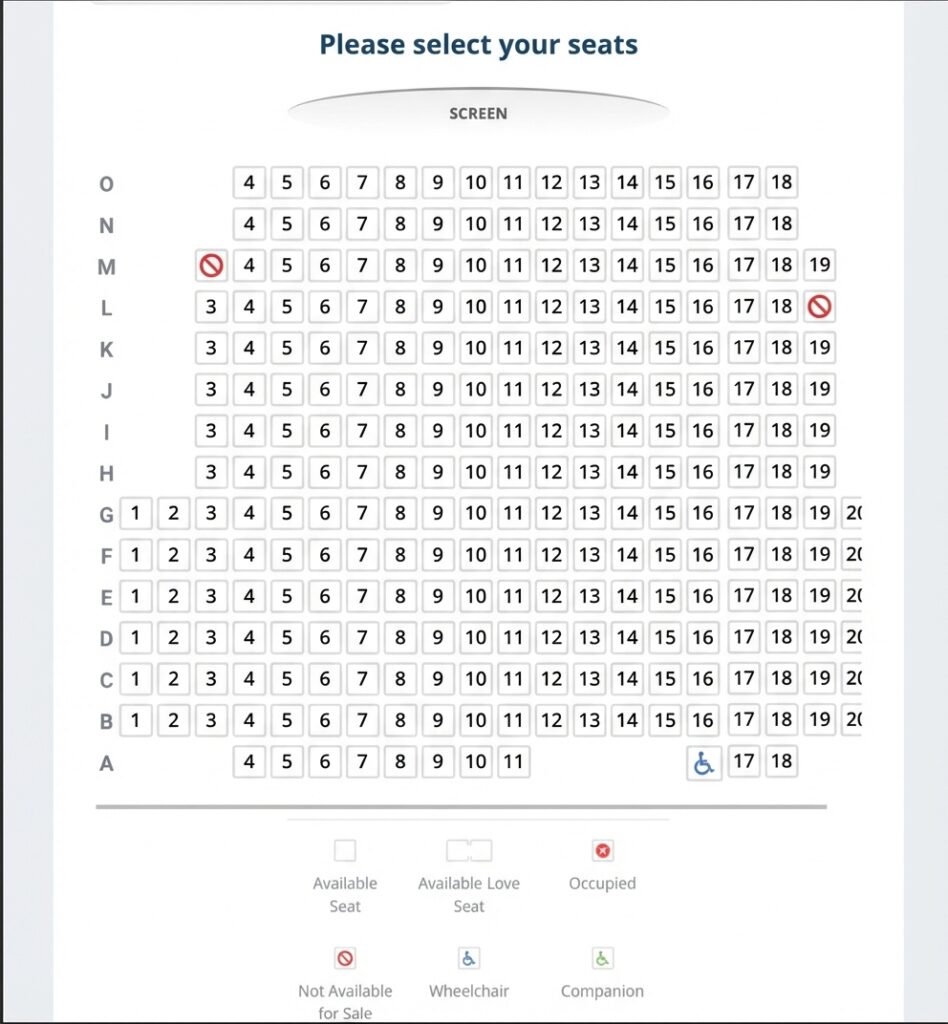The width and height of the screenshot is (948, 1024).
Task: Select seat 11 in row A
Action: click(x=513, y=762)
